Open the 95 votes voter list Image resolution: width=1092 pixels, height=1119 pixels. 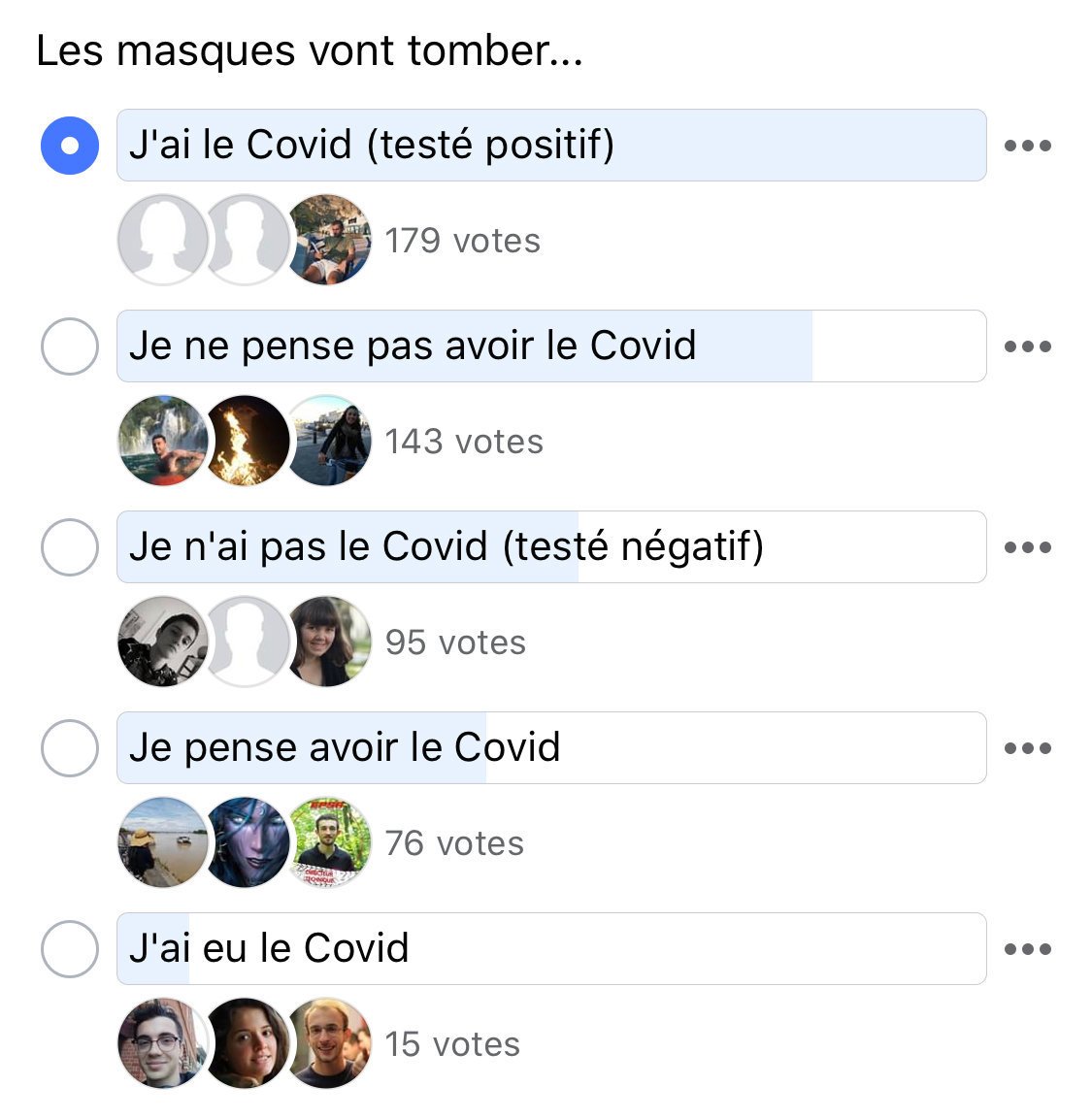coord(455,642)
